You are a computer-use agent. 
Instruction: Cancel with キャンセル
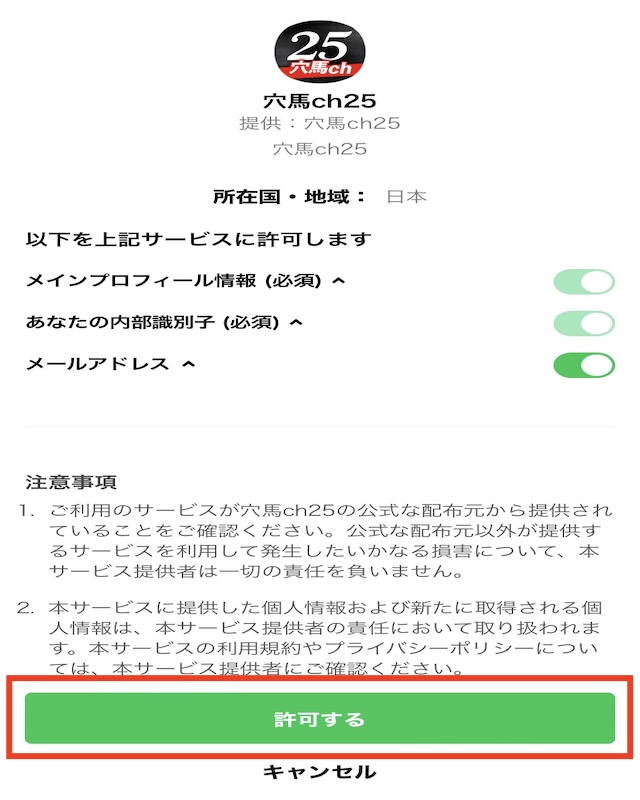coord(319,772)
